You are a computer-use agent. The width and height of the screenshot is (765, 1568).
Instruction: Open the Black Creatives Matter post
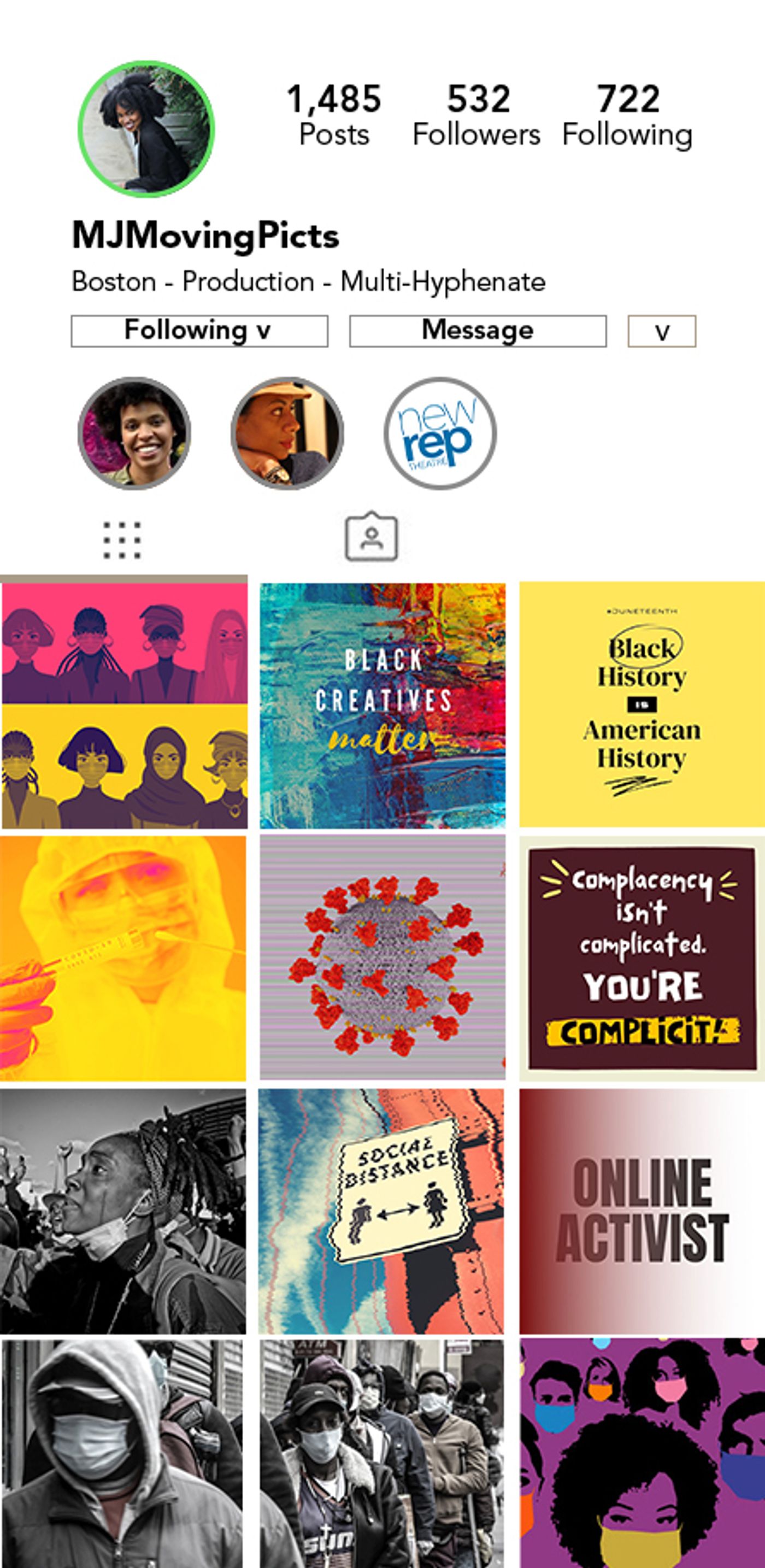382,706
